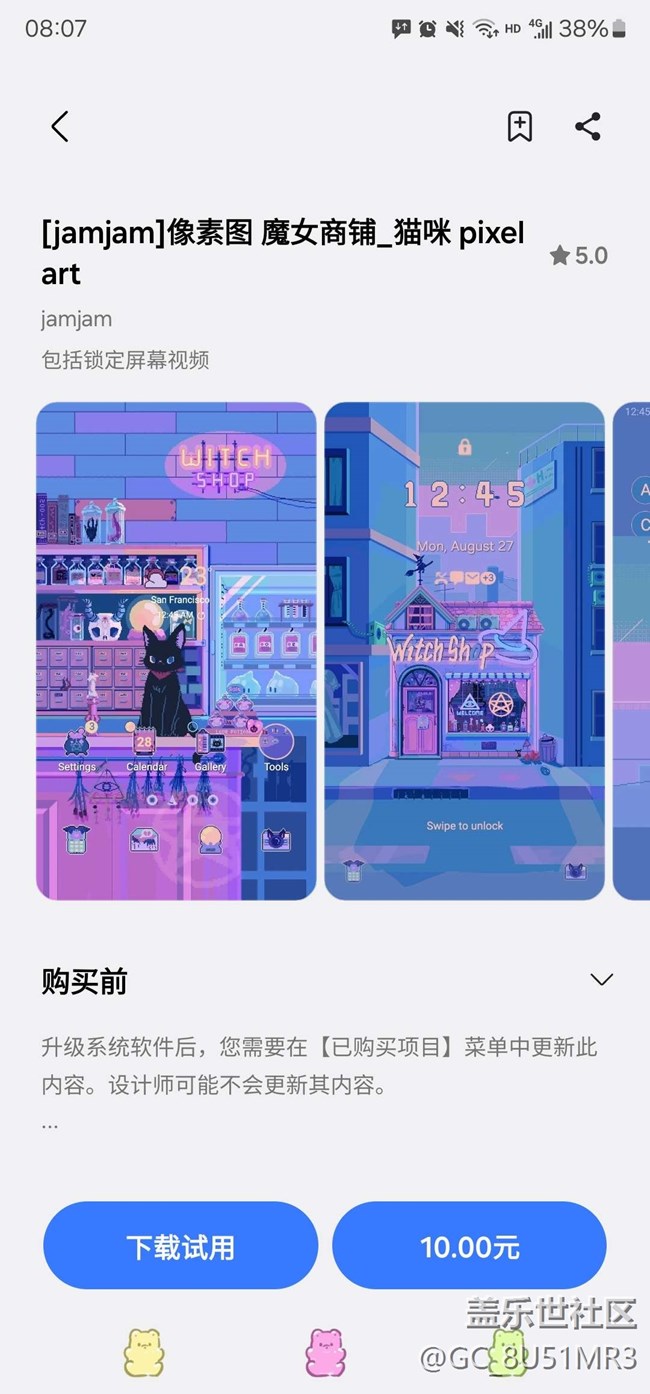Bookmark this theme
This screenshot has width=650, height=1394.
click(x=519, y=127)
